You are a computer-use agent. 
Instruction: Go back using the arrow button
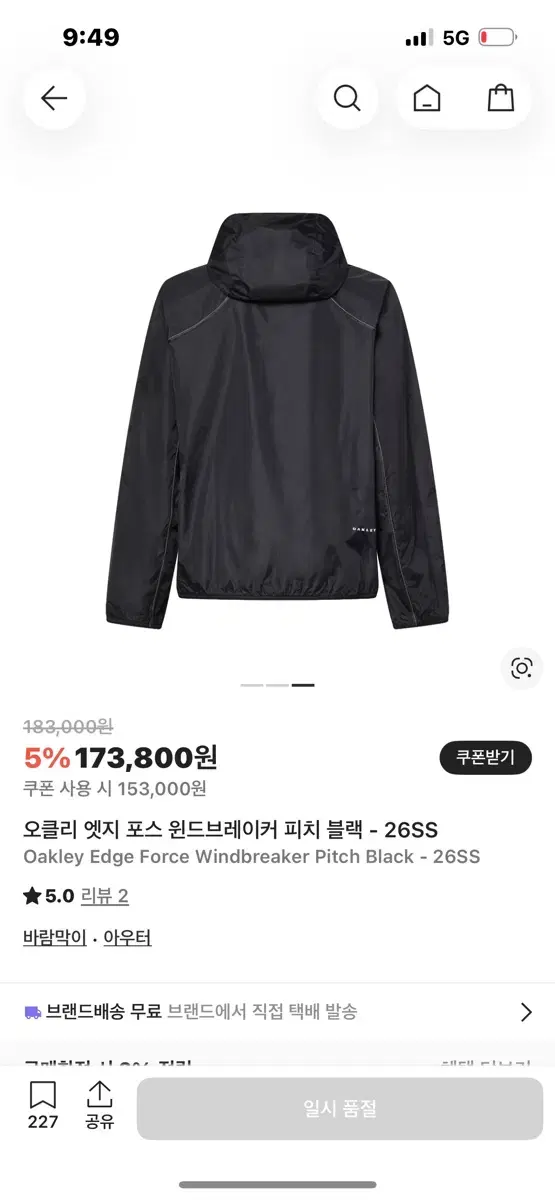[54, 98]
